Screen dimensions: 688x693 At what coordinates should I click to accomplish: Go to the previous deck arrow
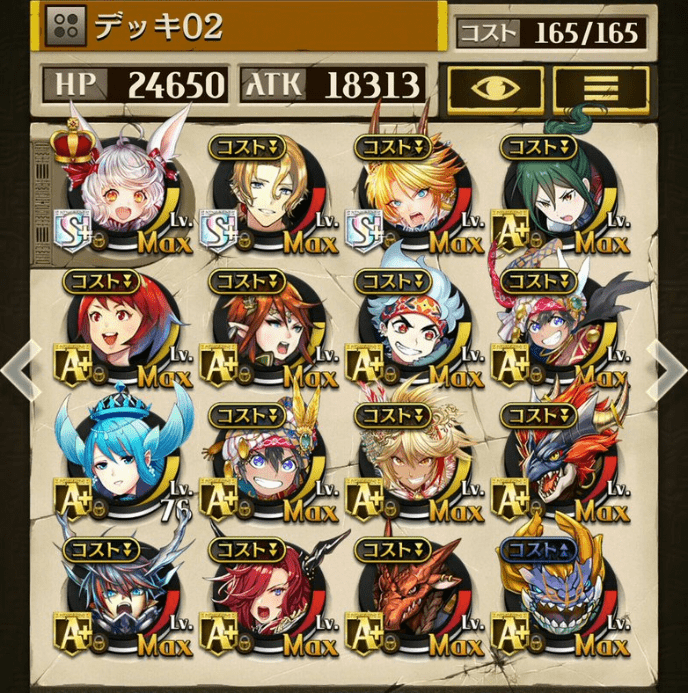pos(18,368)
